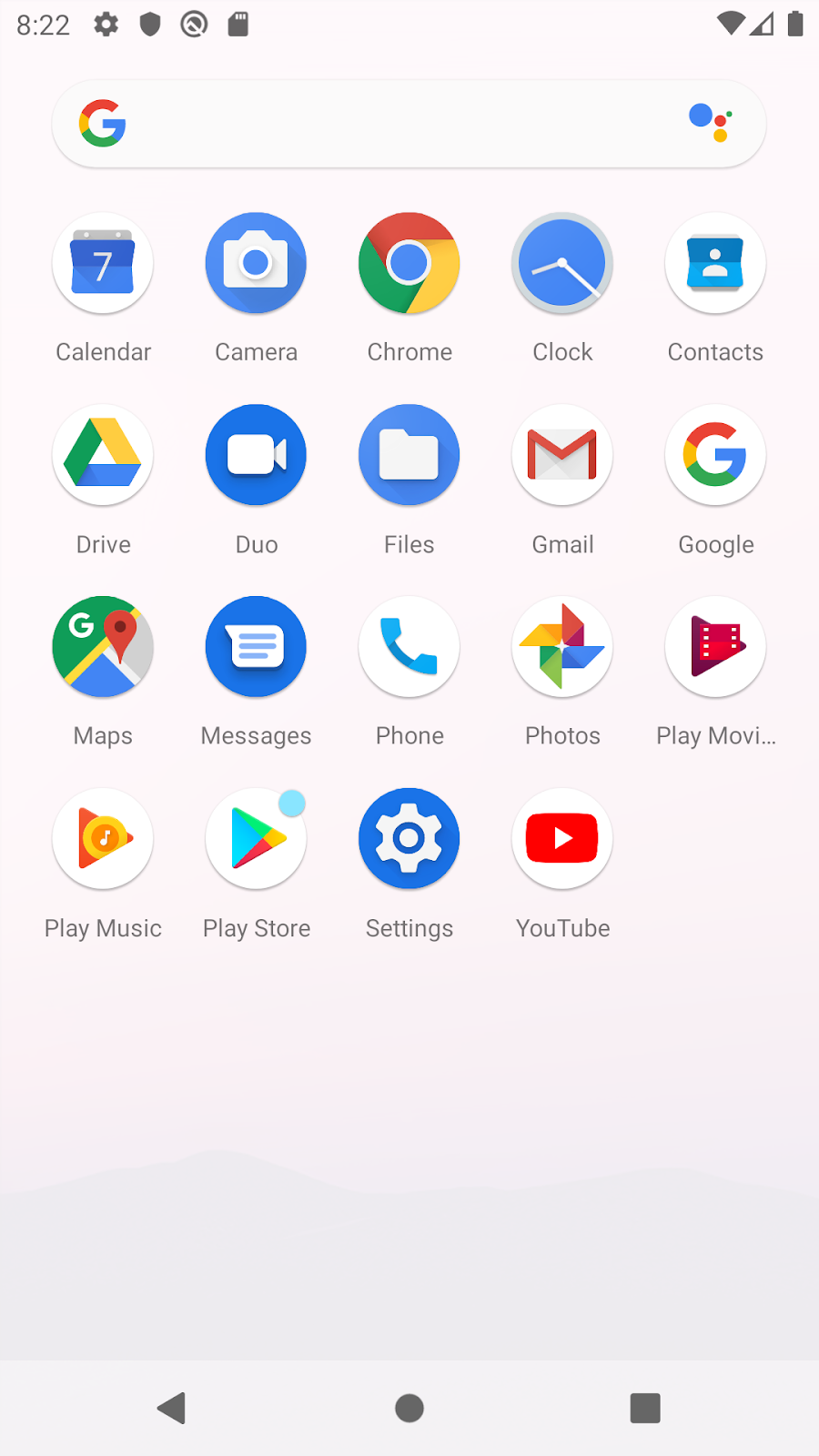Launch Google Maps
Screen dimensions: 819x1456
(x=102, y=646)
